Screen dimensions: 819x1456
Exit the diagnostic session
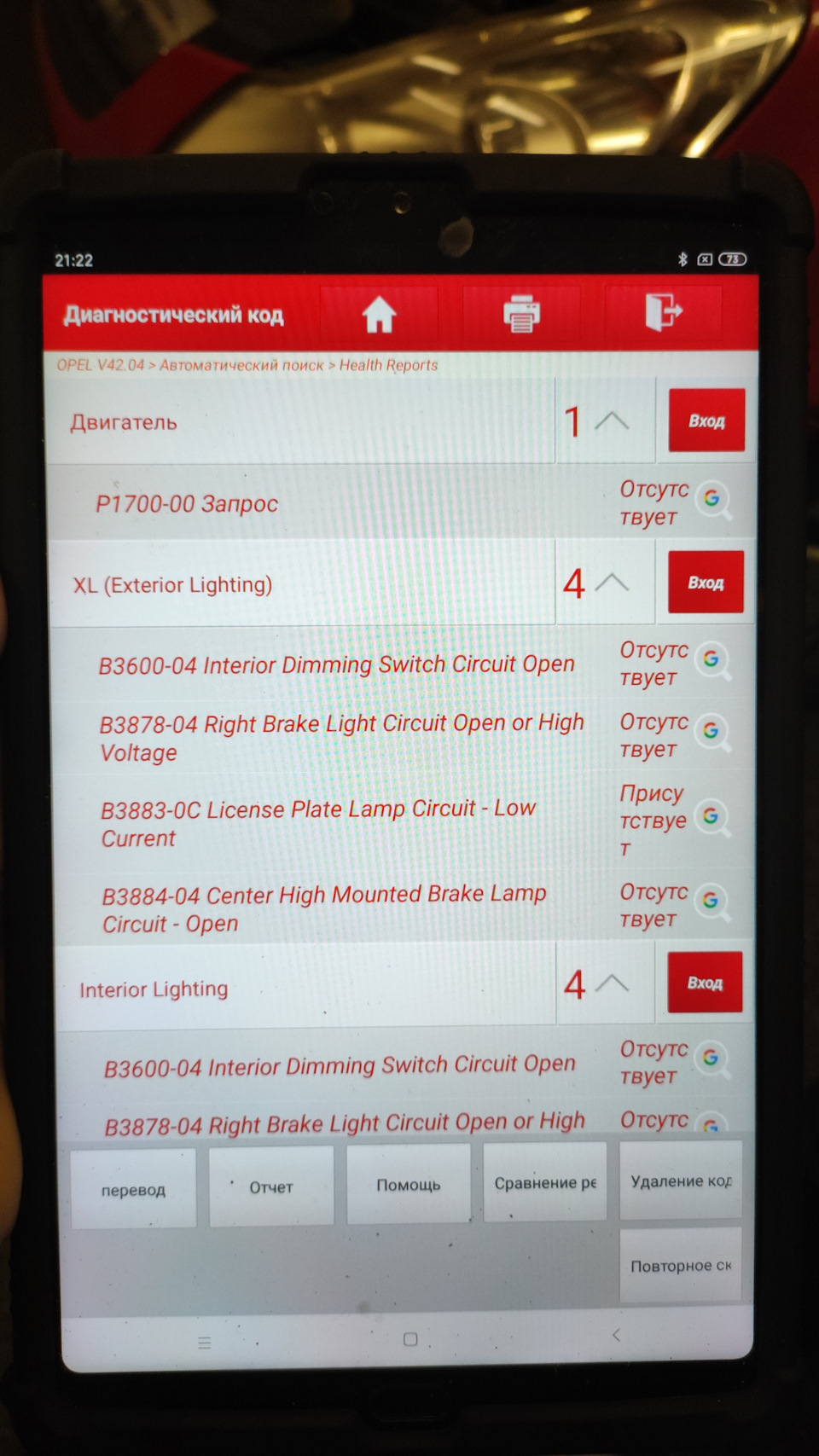(x=663, y=311)
